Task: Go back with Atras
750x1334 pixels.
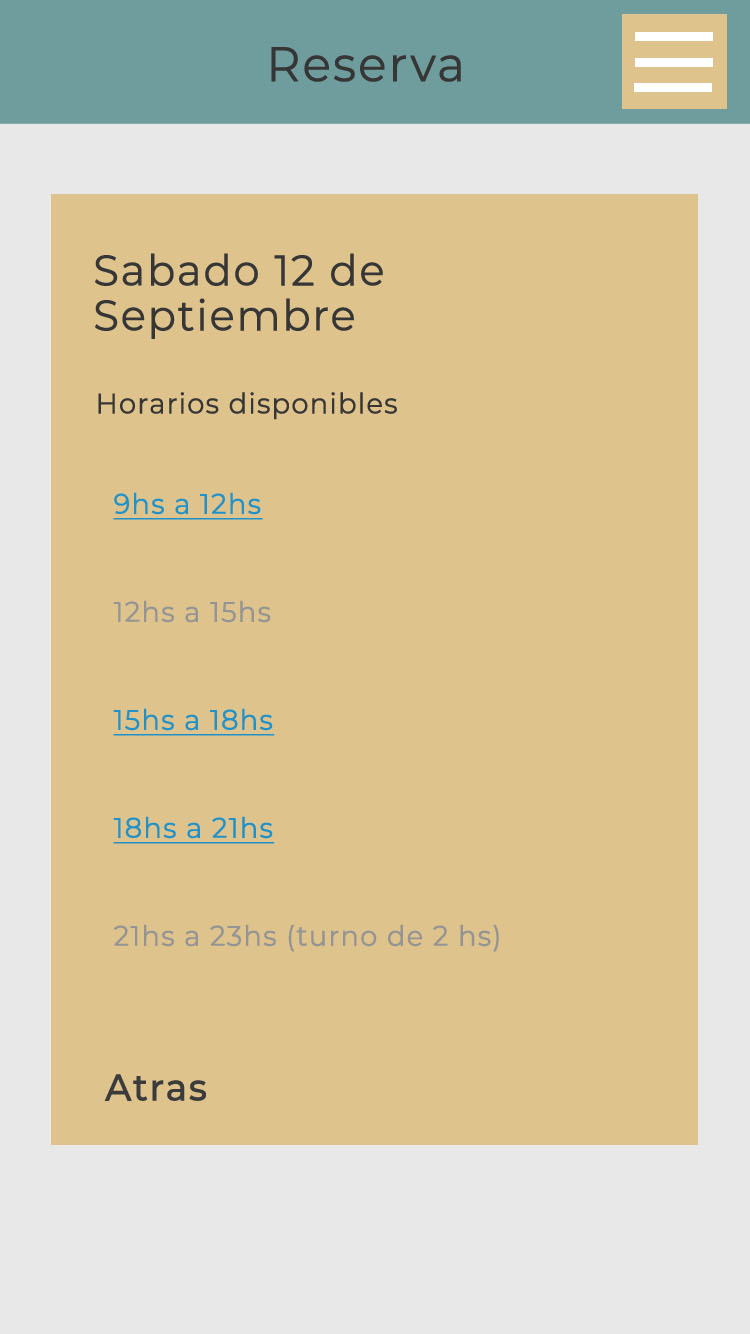Action: [x=156, y=1088]
